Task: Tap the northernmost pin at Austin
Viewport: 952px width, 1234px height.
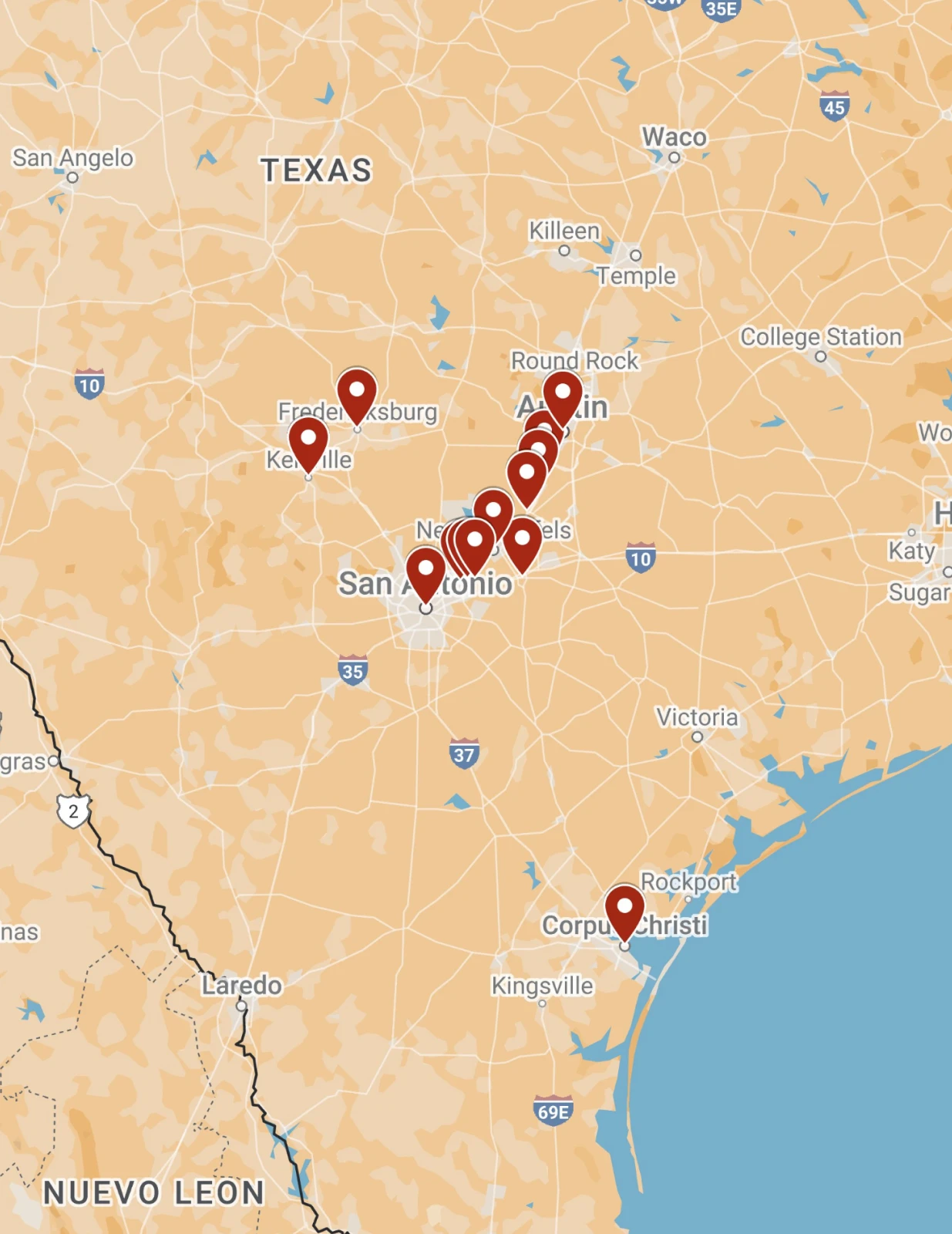Action: pos(563,395)
